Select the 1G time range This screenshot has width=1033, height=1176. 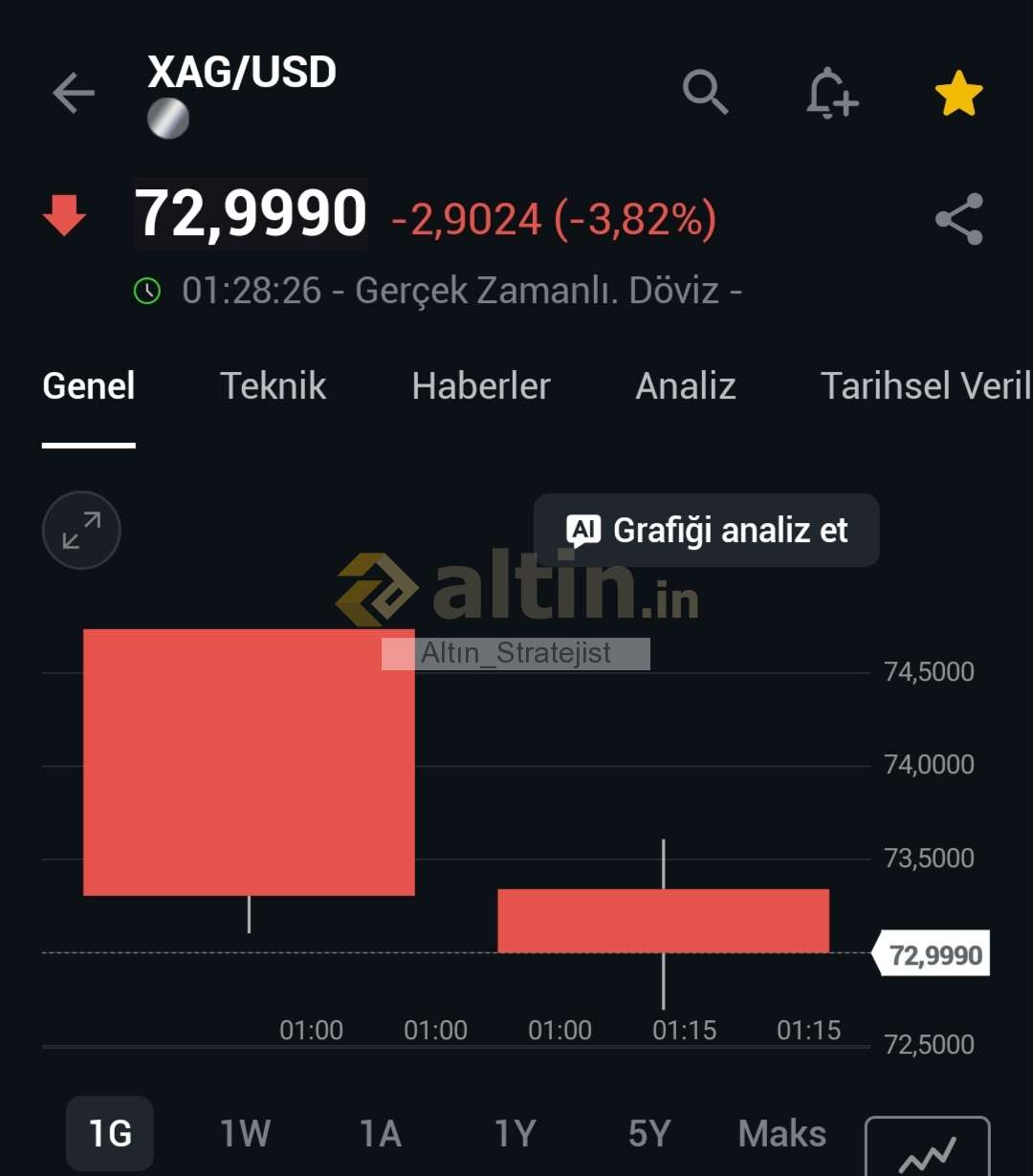pyautogui.click(x=110, y=1134)
